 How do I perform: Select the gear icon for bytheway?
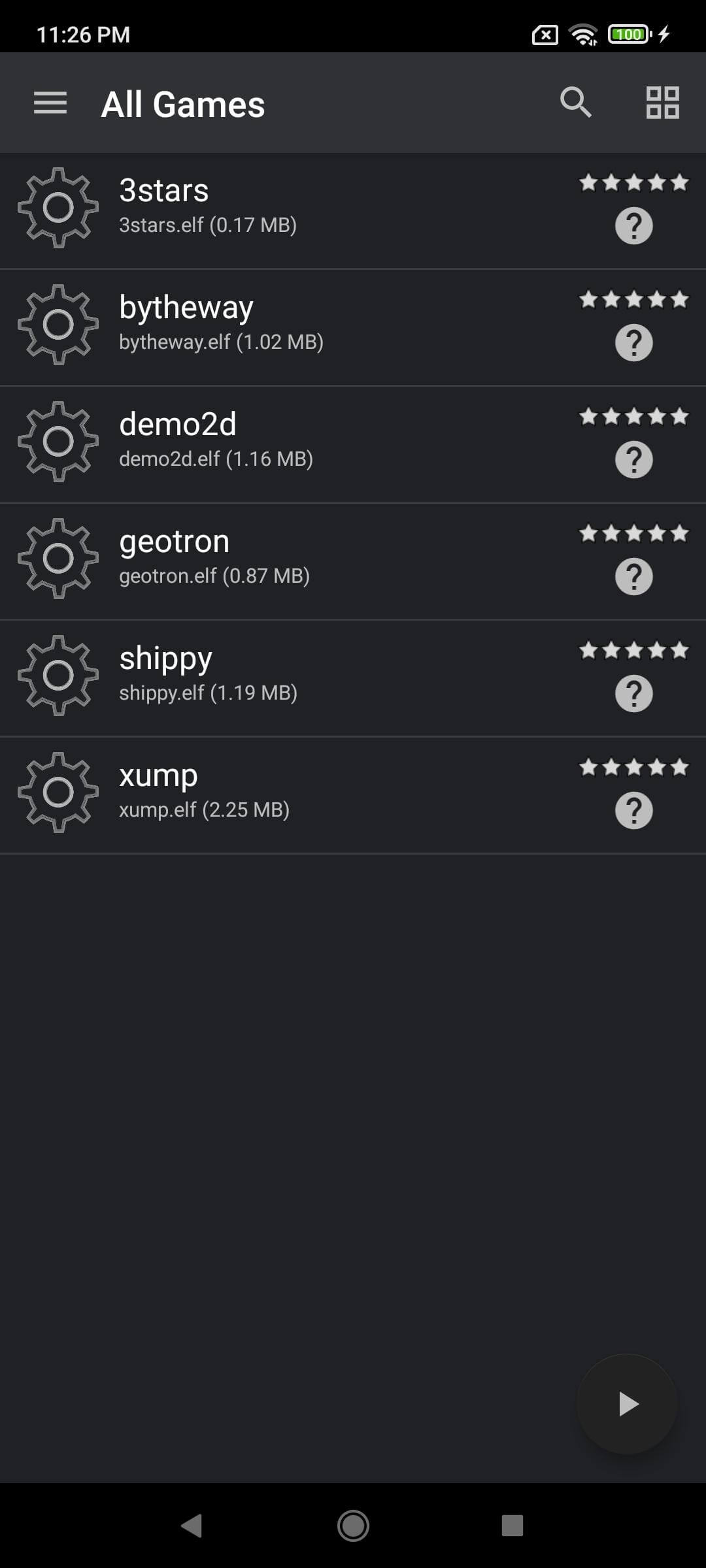[x=59, y=325]
